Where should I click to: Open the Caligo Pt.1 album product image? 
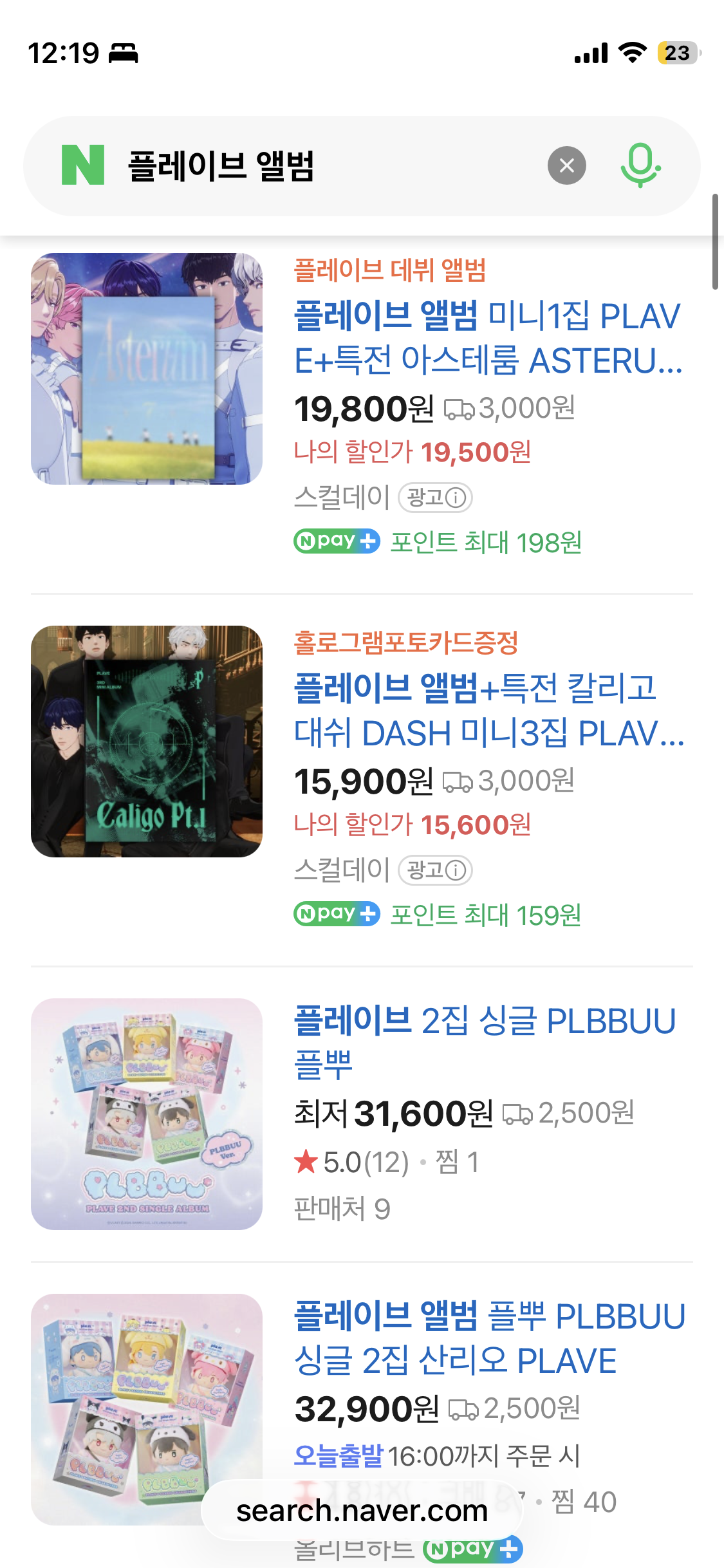[147, 742]
